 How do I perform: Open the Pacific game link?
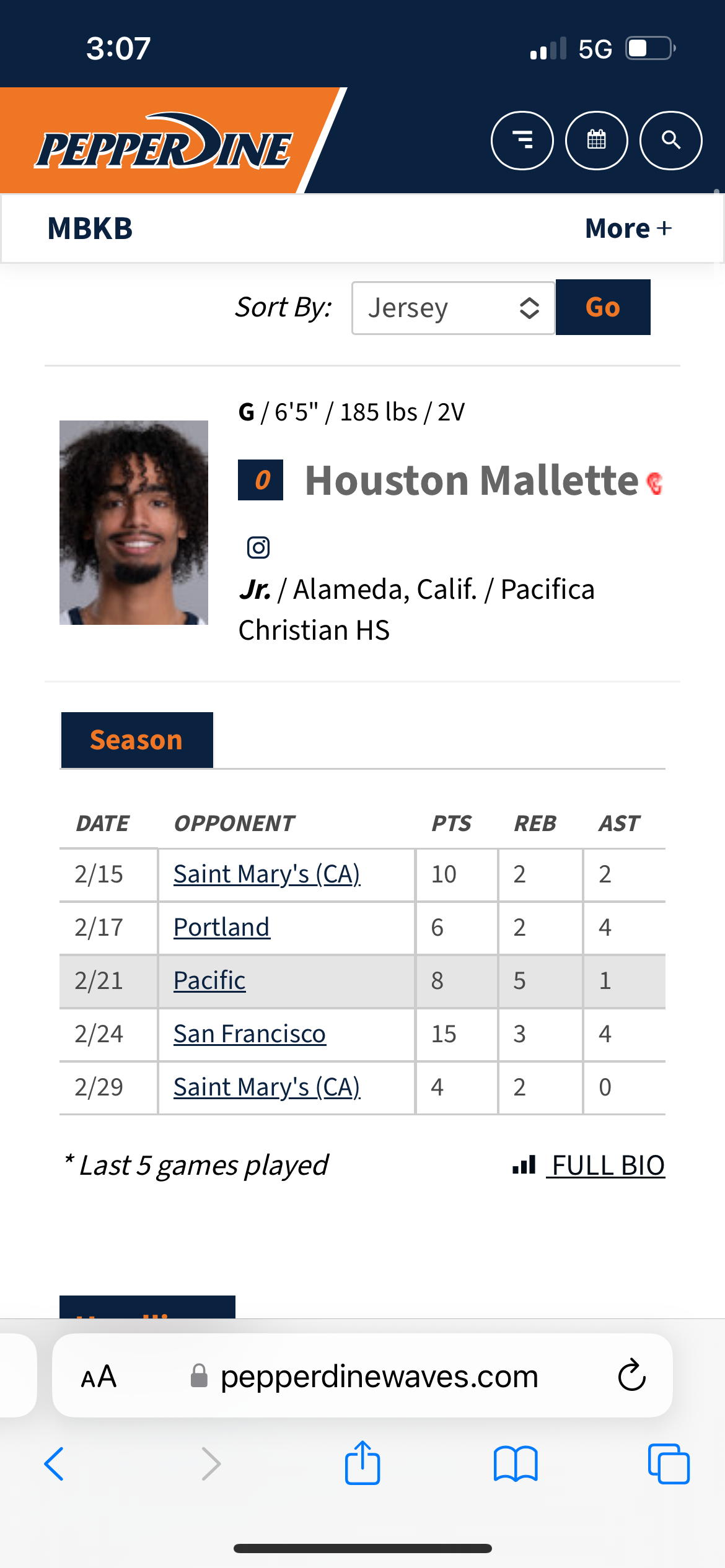coord(209,980)
